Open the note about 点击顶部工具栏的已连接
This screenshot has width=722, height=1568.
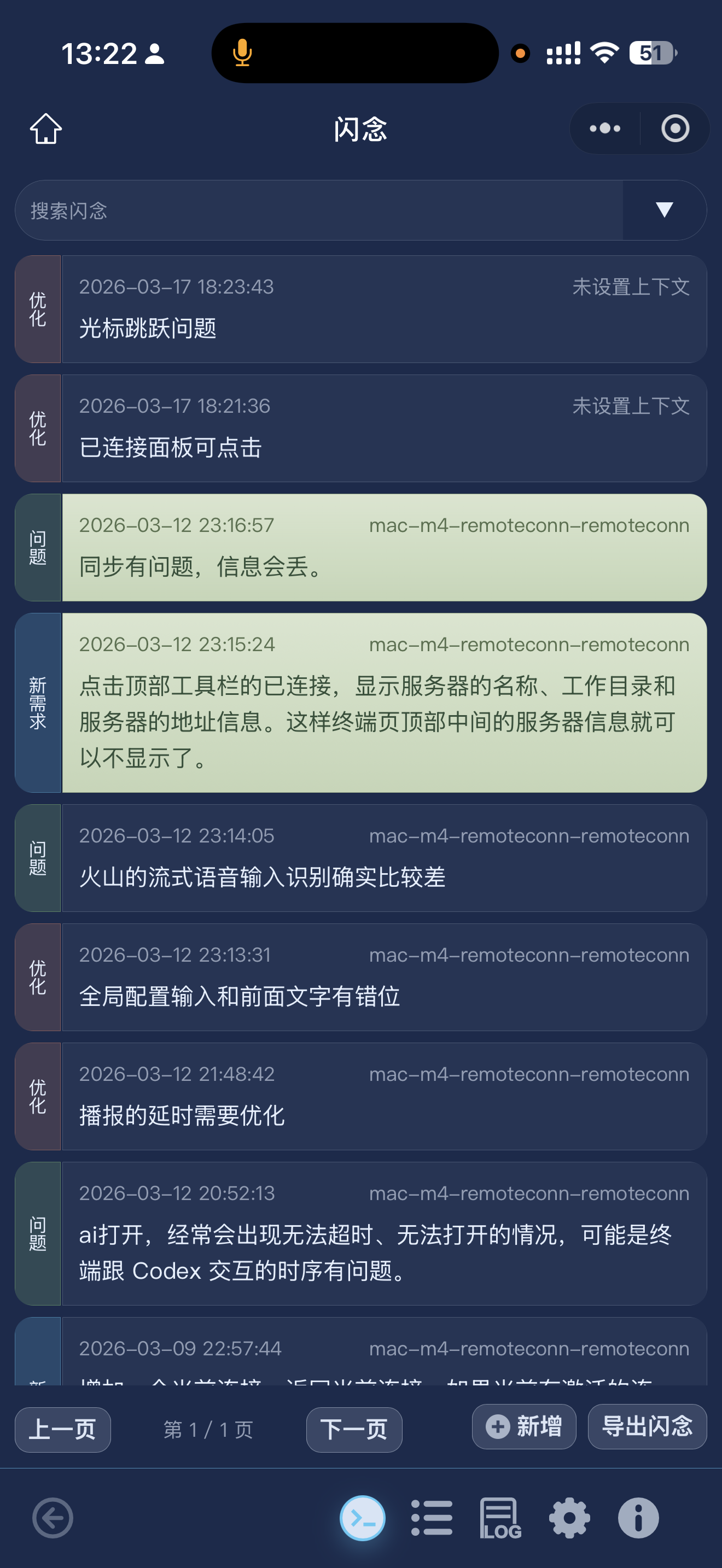point(383,703)
